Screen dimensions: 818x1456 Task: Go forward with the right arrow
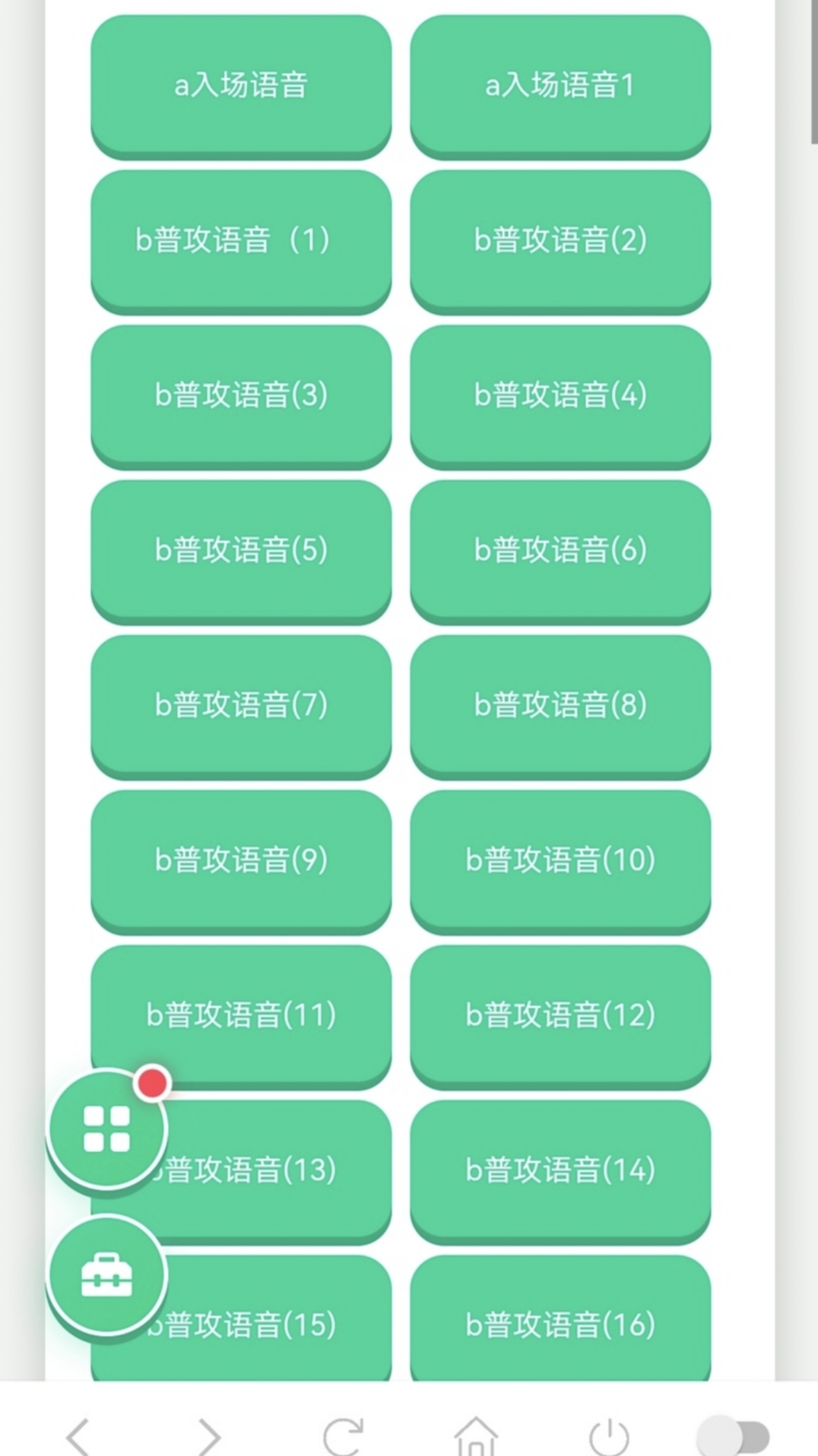click(208, 1436)
